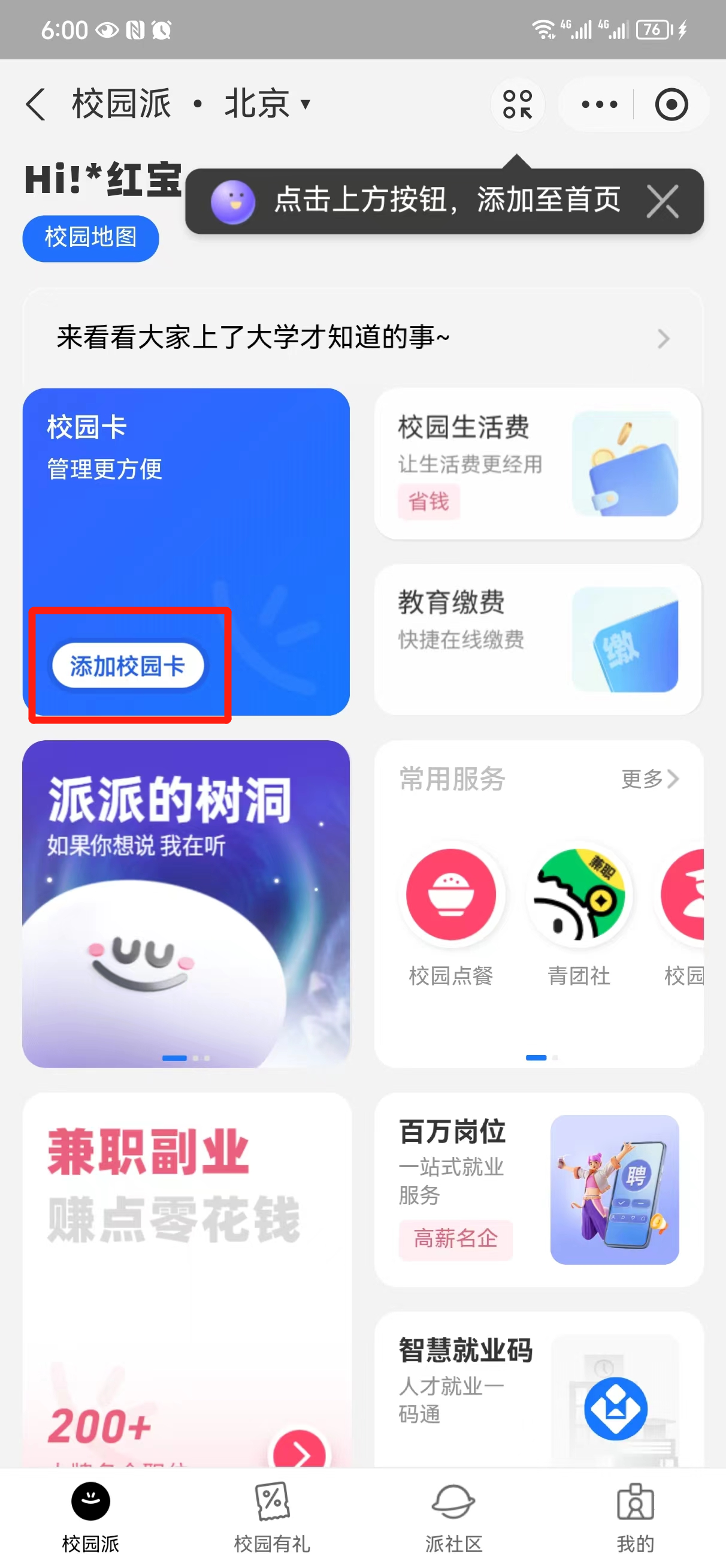View 更多 common services
This screenshot has height=1568, width=726.
[649, 779]
